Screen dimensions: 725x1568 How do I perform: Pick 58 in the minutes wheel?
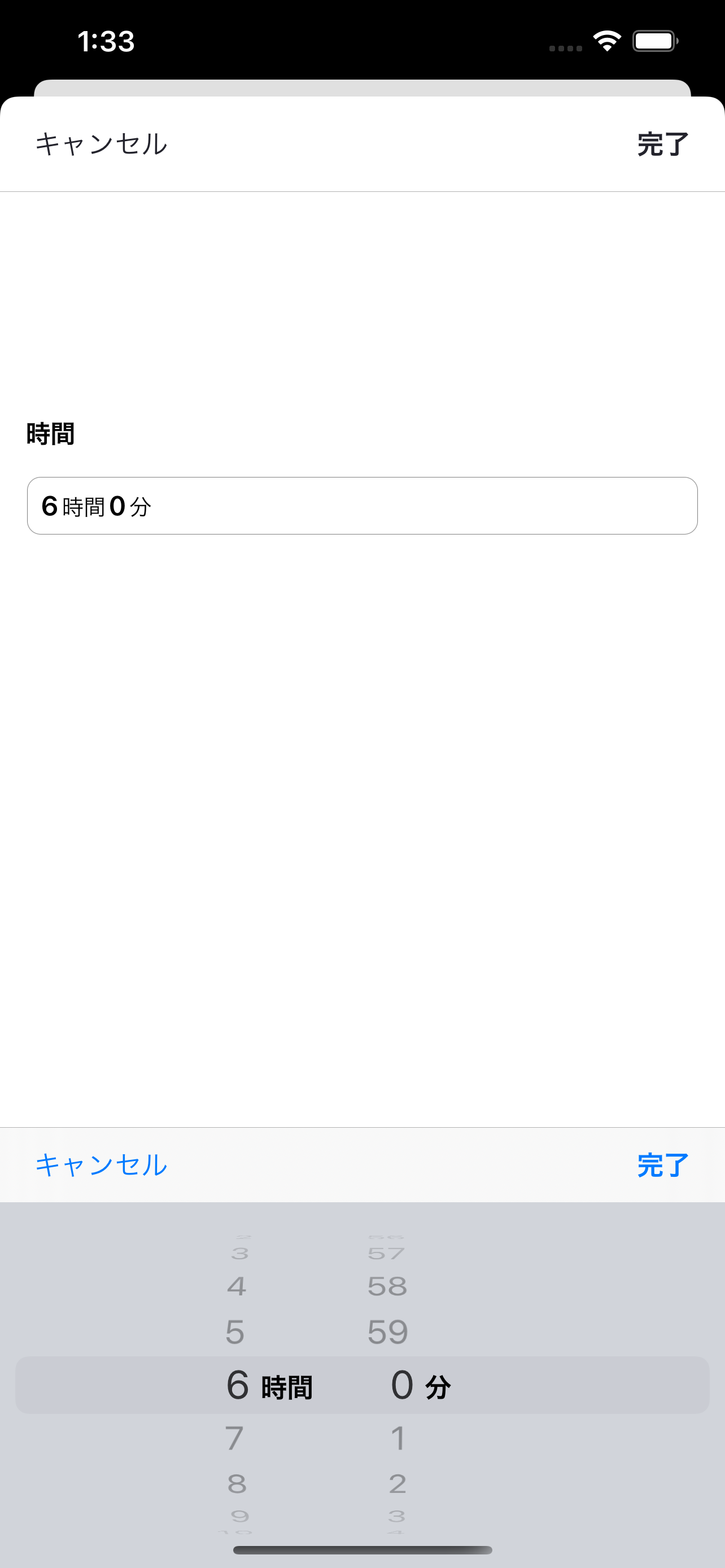[388, 1286]
